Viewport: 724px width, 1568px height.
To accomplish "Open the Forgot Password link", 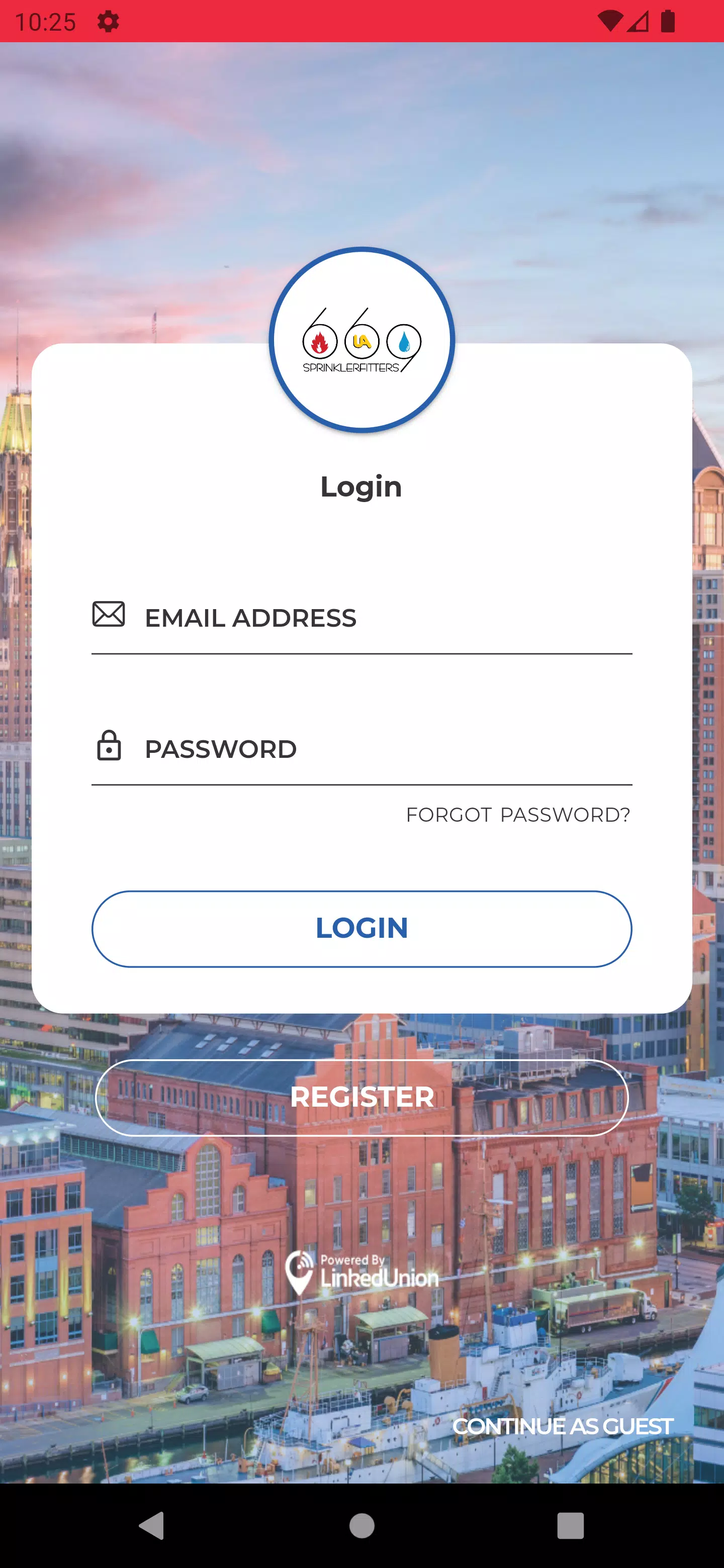I will click(x=517, y=815).
